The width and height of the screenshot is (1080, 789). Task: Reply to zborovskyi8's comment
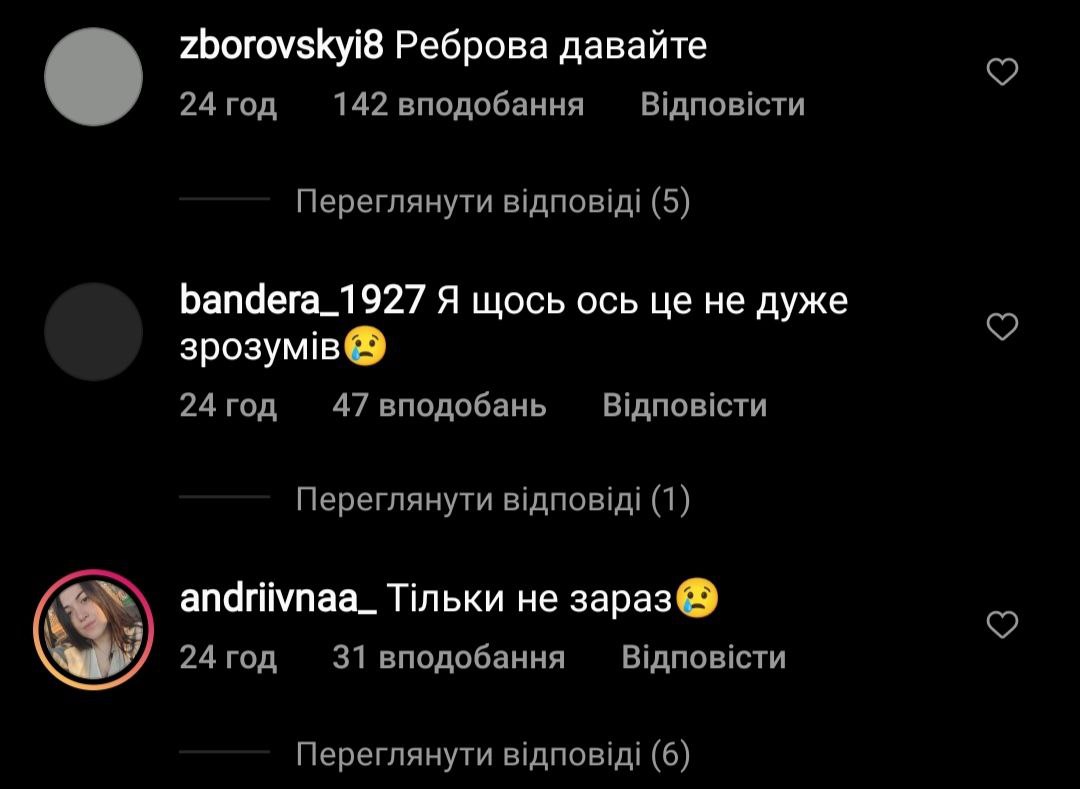click(722, 105)
